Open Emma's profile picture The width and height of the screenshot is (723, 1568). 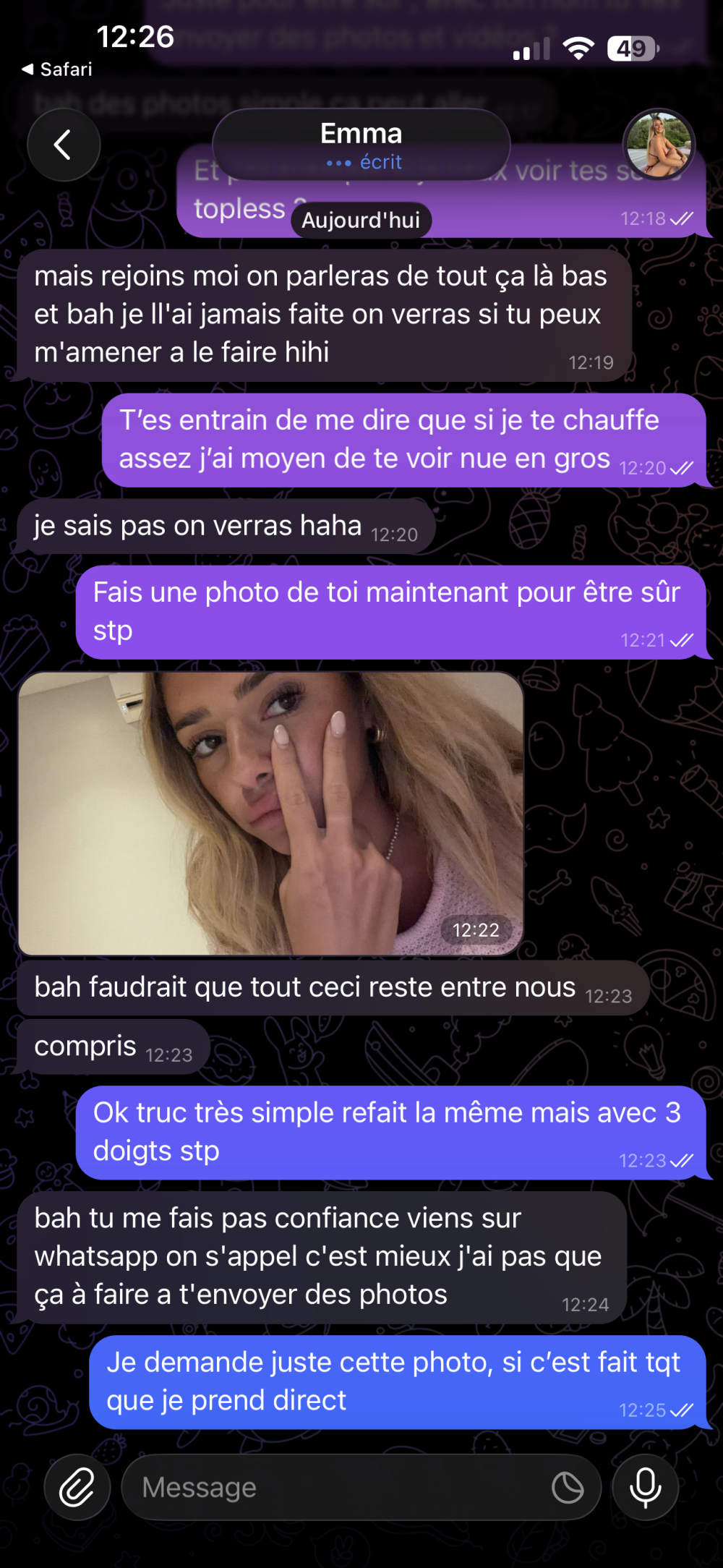pyautogui.click(x=658, y=145)
